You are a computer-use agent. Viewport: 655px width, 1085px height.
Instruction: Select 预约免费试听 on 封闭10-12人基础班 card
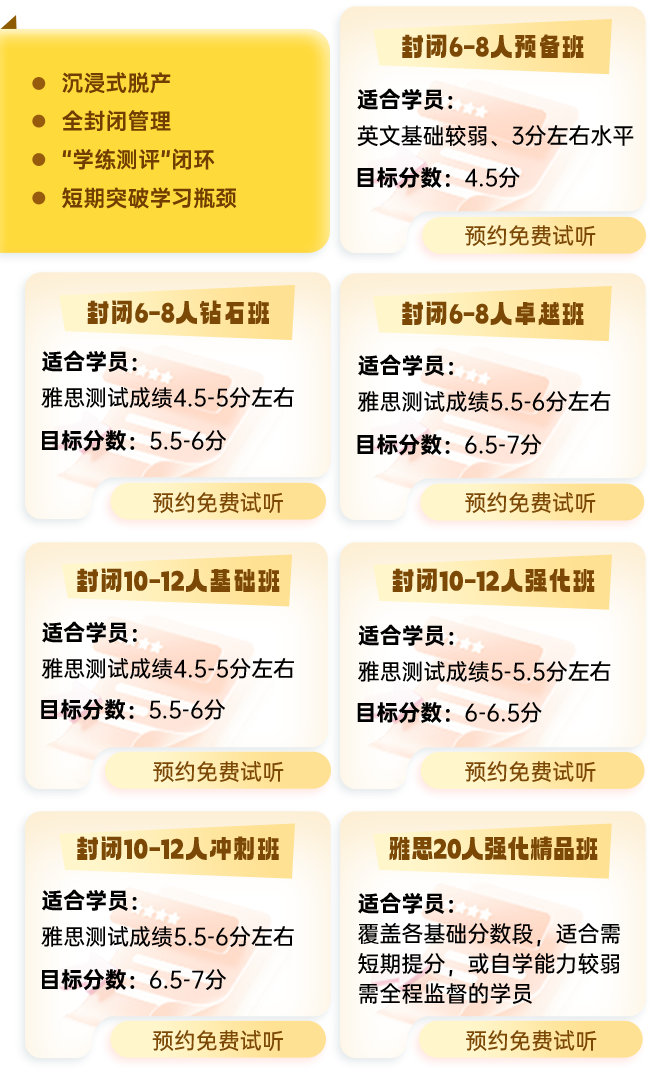click(x=217, y=772)
